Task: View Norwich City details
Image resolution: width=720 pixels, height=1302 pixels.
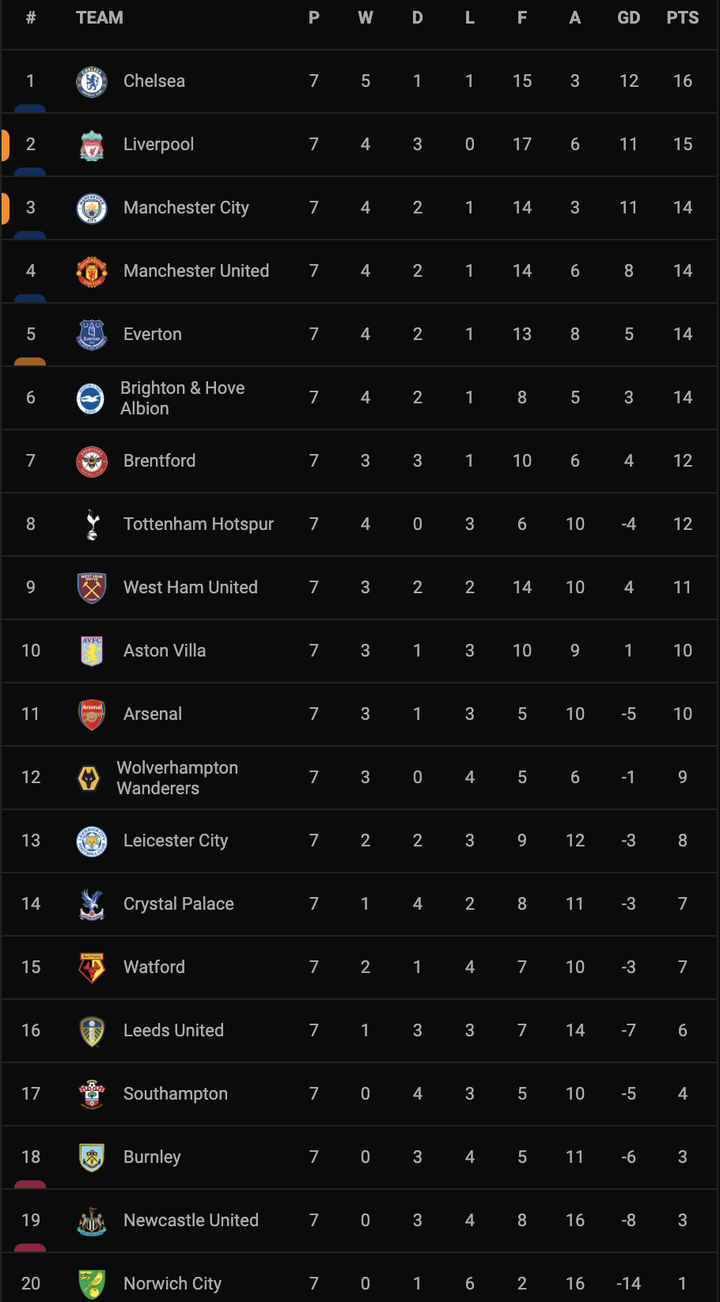Action: pyautogui.click(x=172, y=1283)
